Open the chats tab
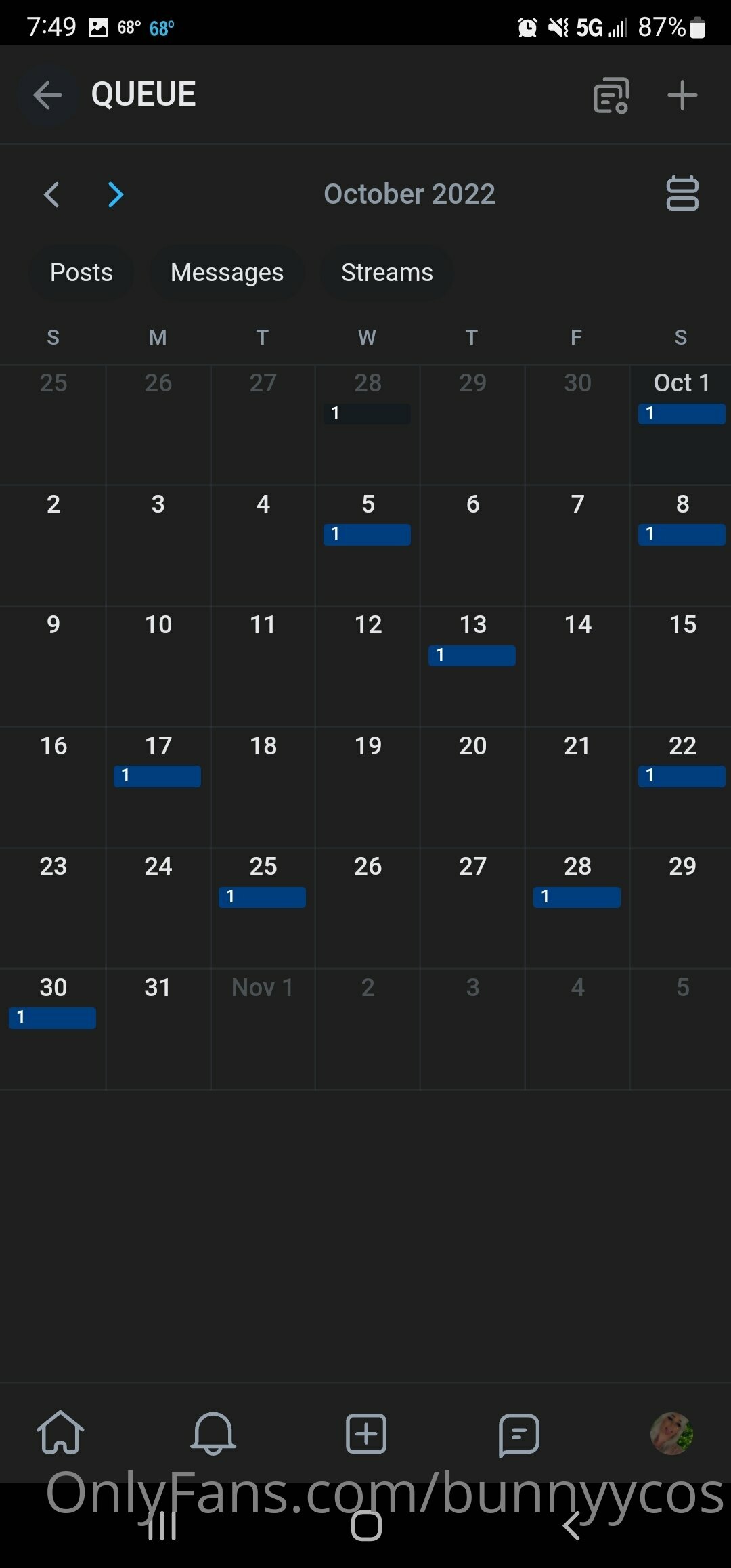The height and width of the screenshot is (1568, 731). point(518,1433)
